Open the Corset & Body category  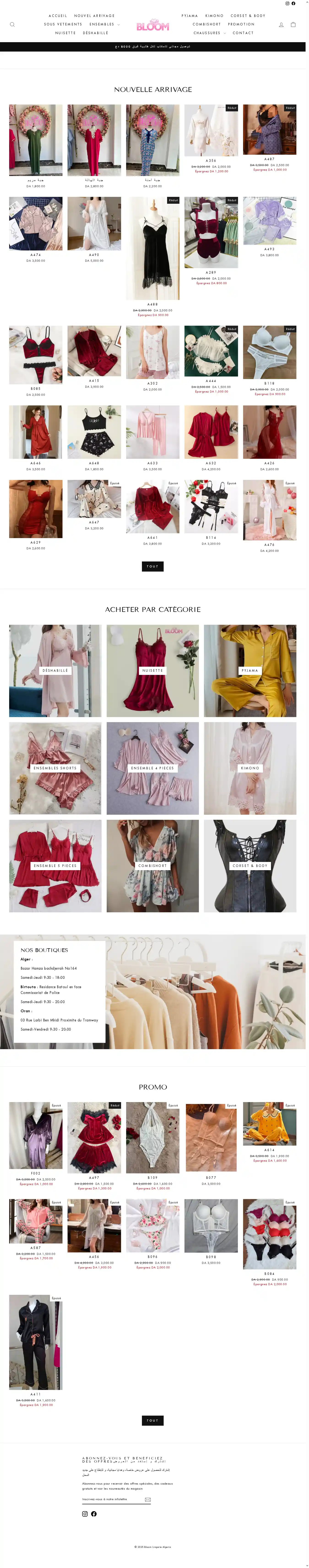pyautogui.click(x=250, y=866)
